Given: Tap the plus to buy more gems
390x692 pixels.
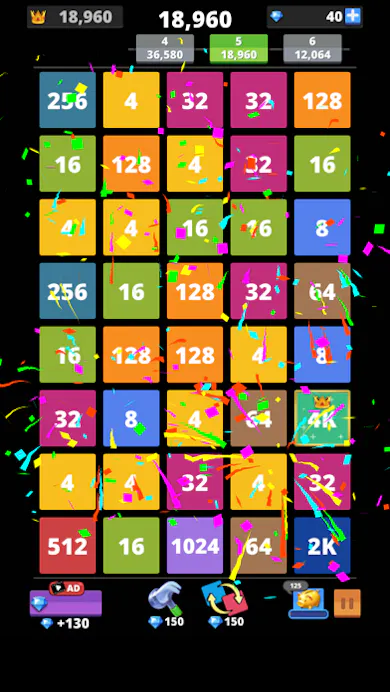Looking at the screenshot, I should [x=353, y=17].
